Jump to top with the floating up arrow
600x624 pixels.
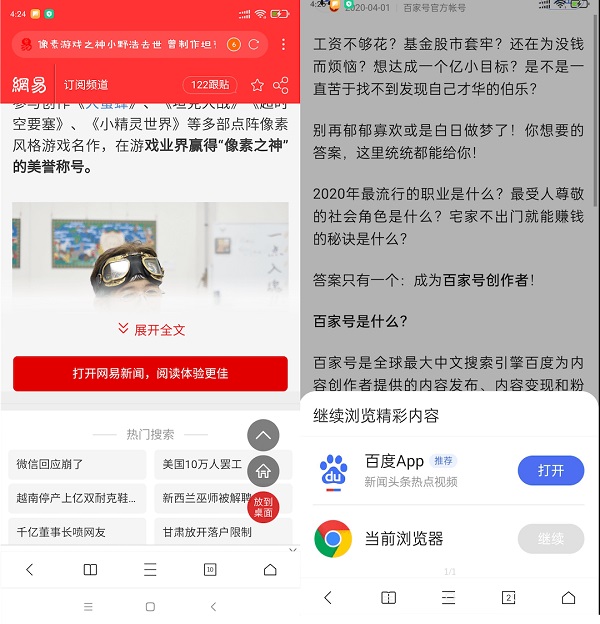pyautogui.click(x=263, y=435)
